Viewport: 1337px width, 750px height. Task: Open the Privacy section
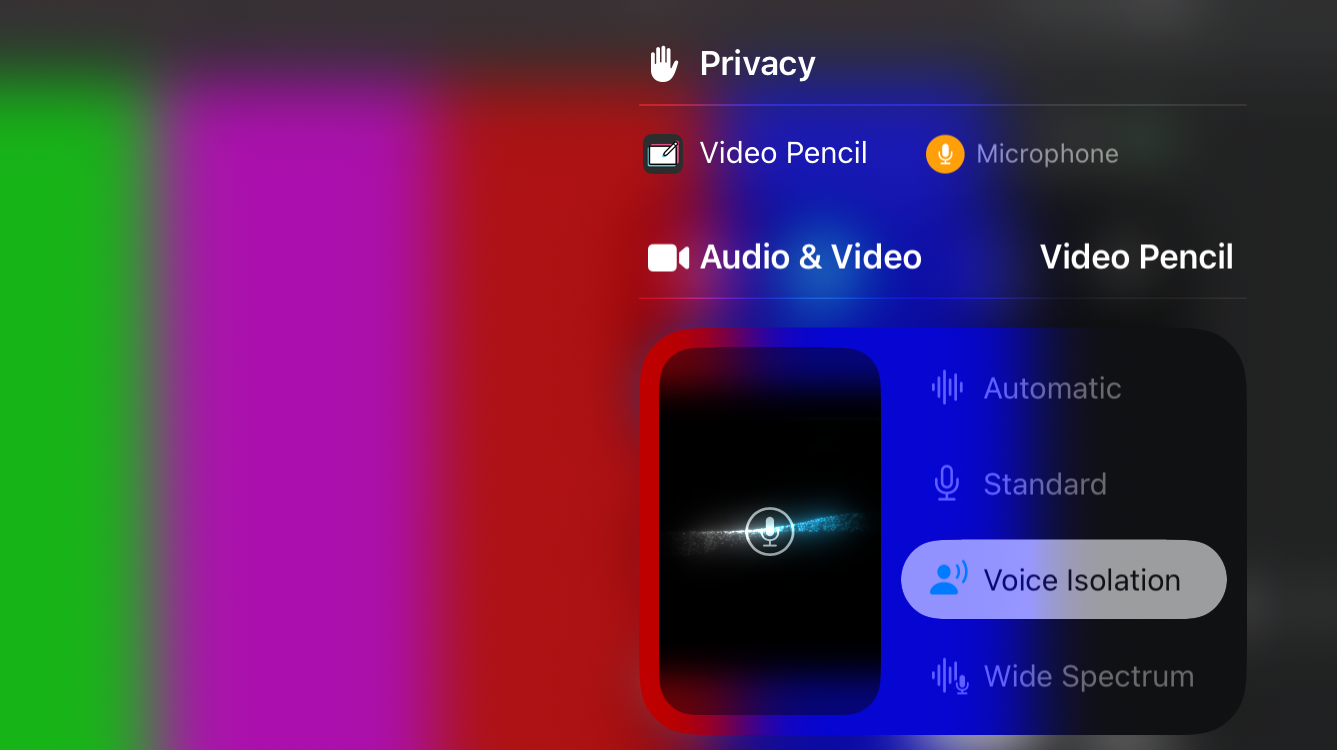[733, 64]
